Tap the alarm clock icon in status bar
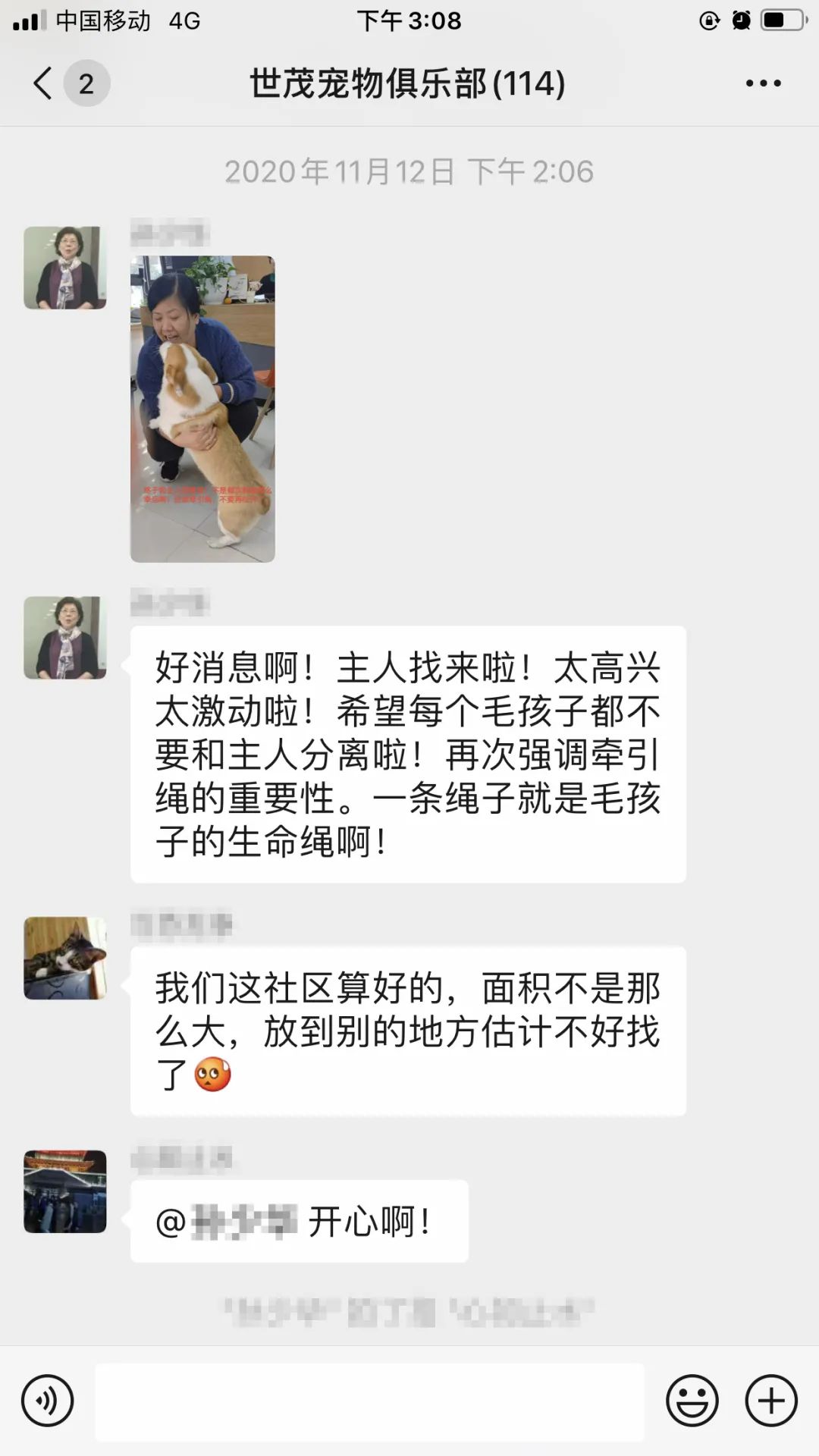 coord(741,20)
